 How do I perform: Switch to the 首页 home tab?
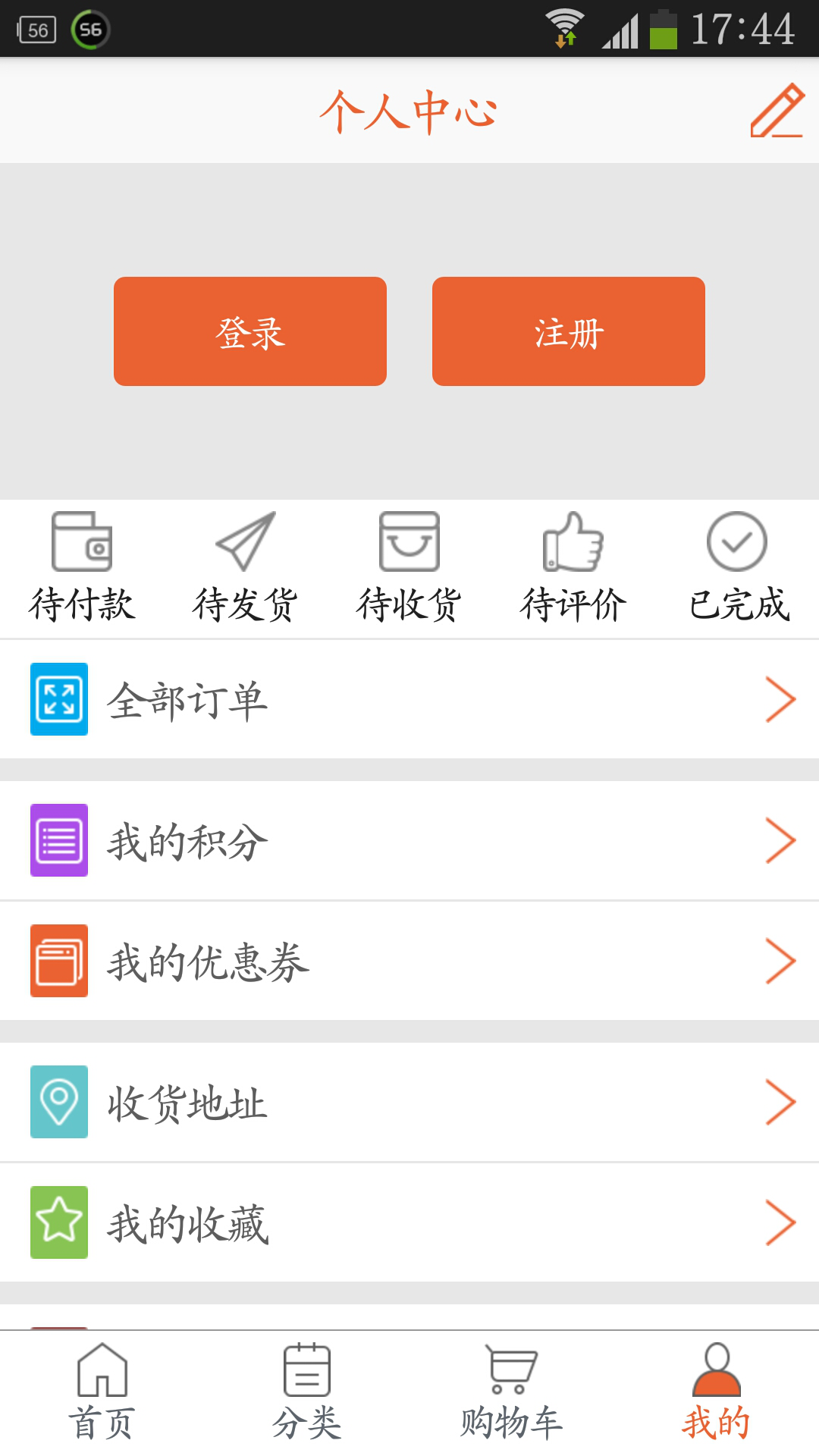click(x=102, y=1395)
